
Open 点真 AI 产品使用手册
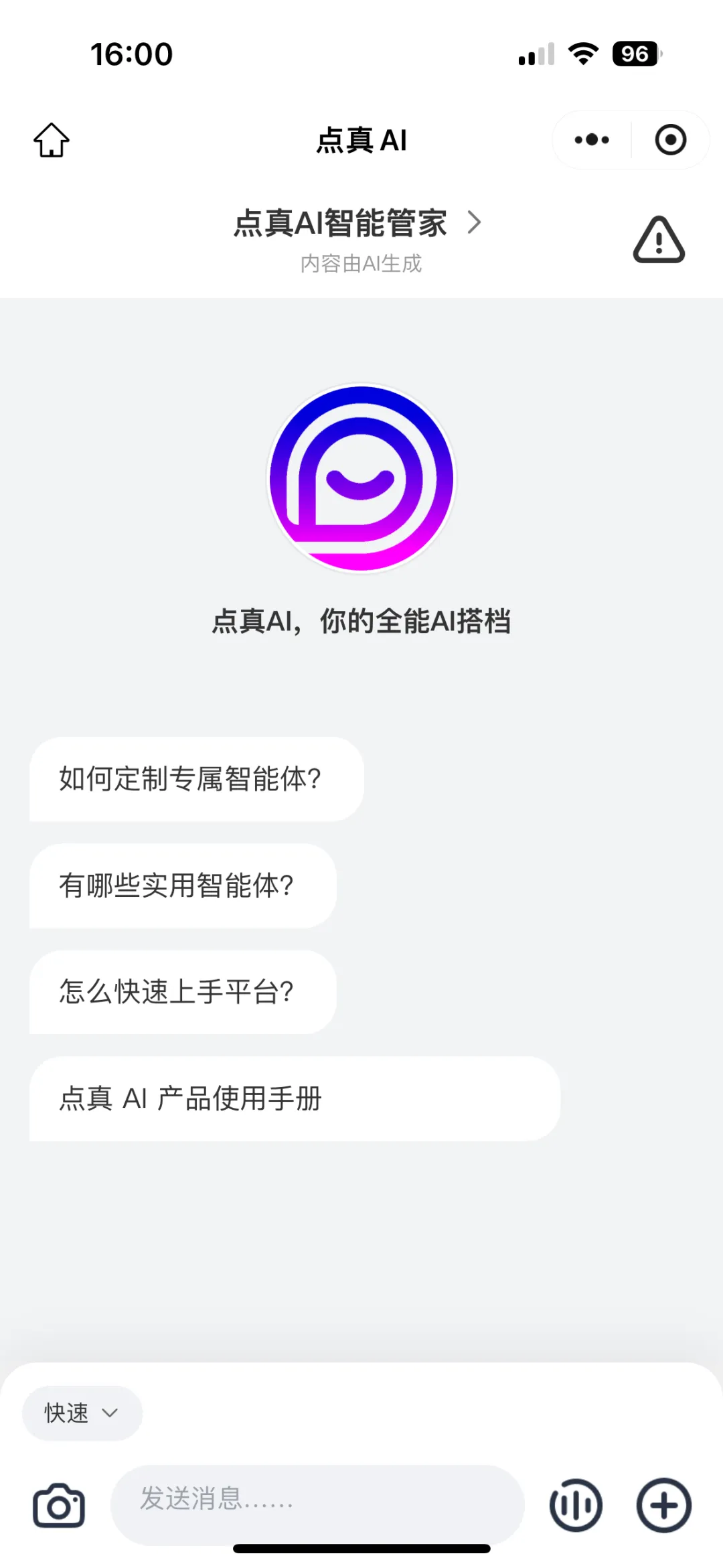click(295, 1098)
